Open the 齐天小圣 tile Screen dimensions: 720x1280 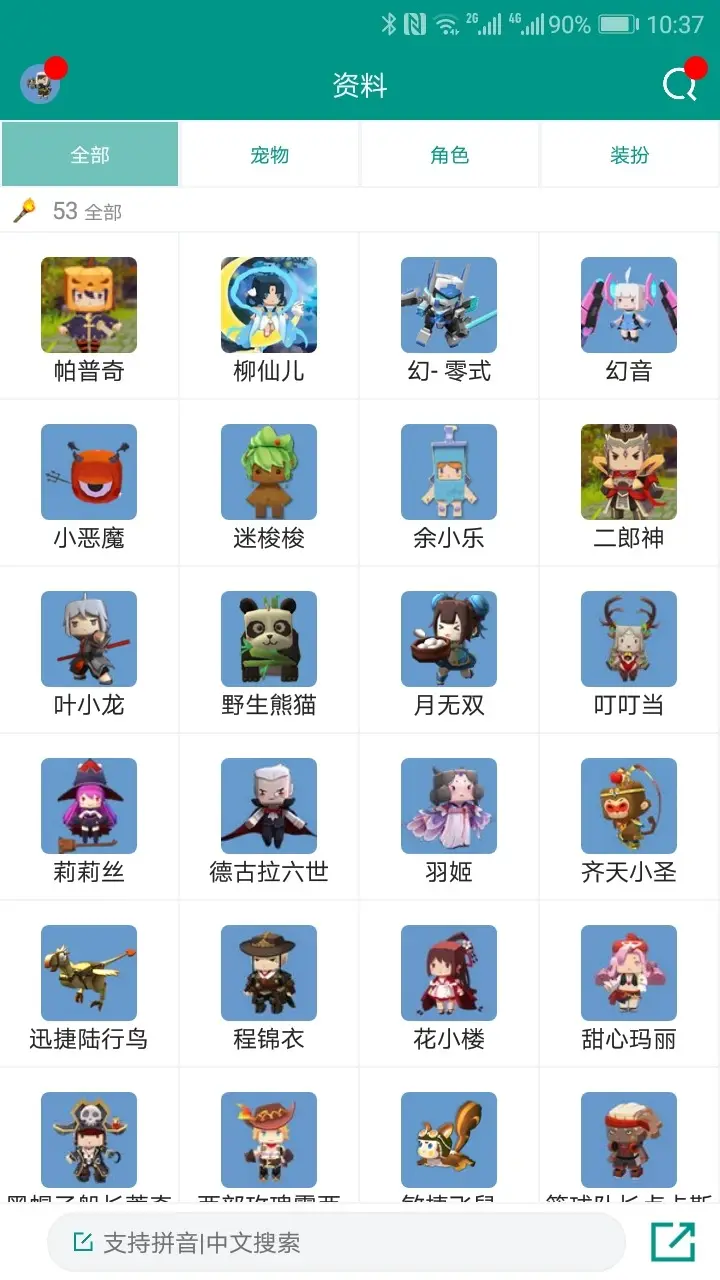(629, 817)
